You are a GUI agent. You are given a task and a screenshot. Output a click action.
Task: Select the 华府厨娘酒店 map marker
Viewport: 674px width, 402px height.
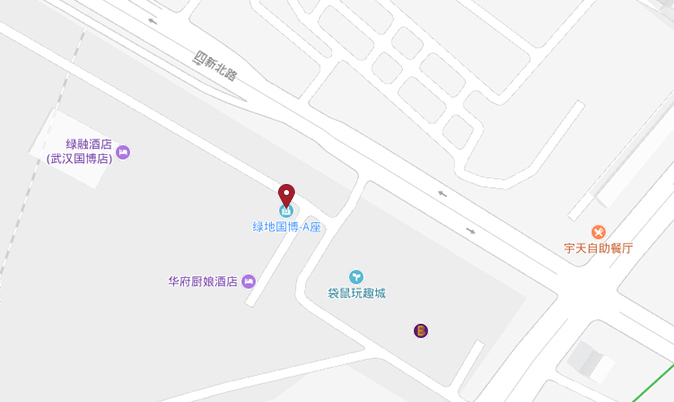(249, 282)
